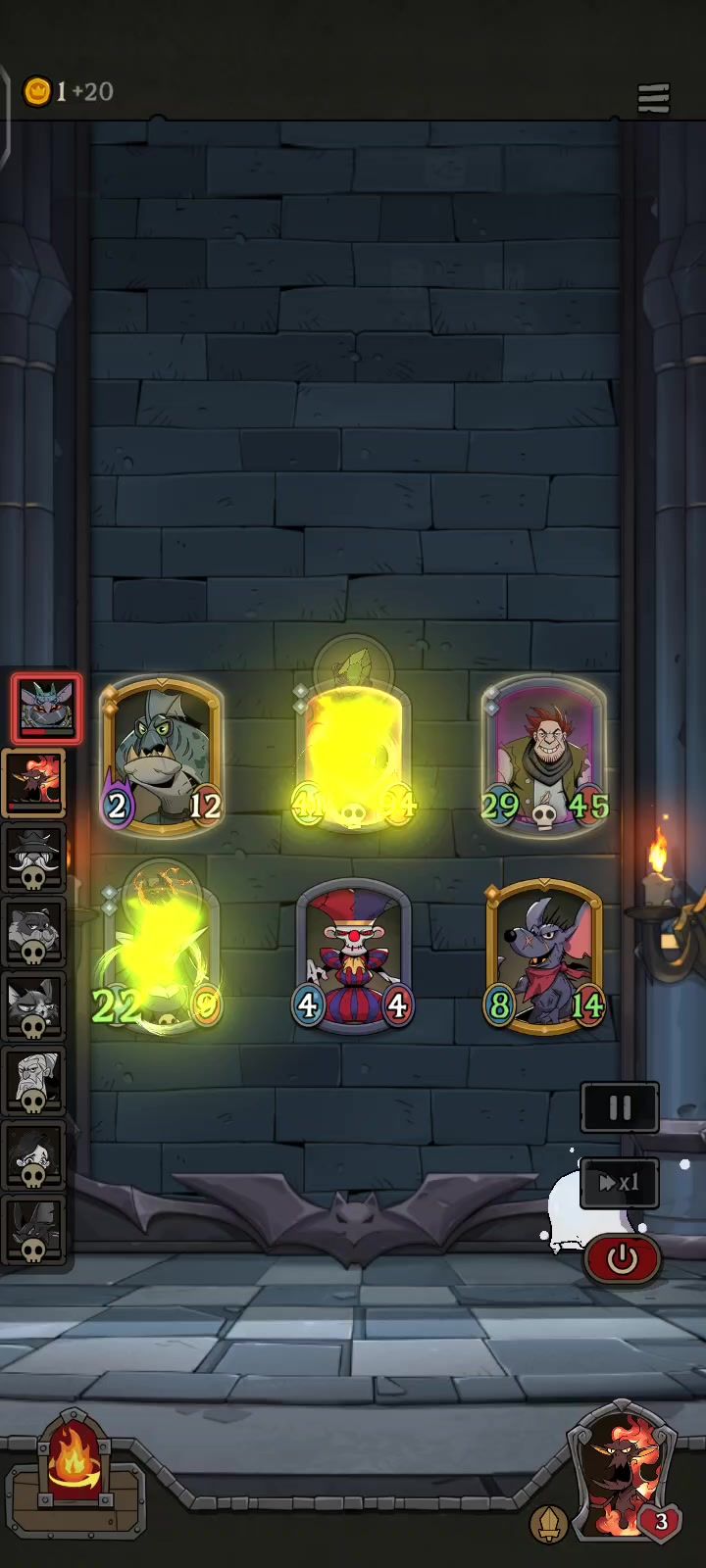Screen dimensions: 706x1568
Task: Select the red-haired brute card 29/45
Action: click(x=544, y=757)
